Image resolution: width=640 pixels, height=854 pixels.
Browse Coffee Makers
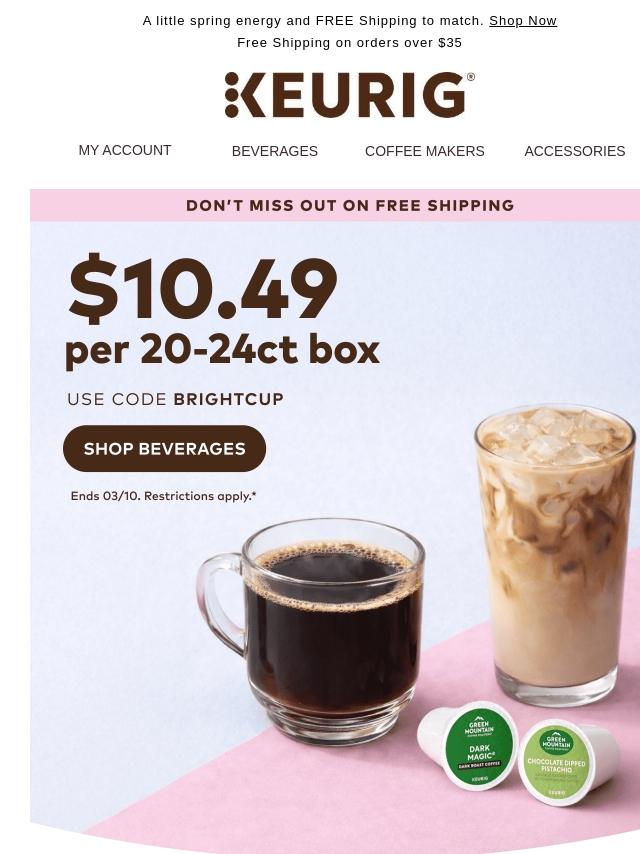click(x=424, y=151)
